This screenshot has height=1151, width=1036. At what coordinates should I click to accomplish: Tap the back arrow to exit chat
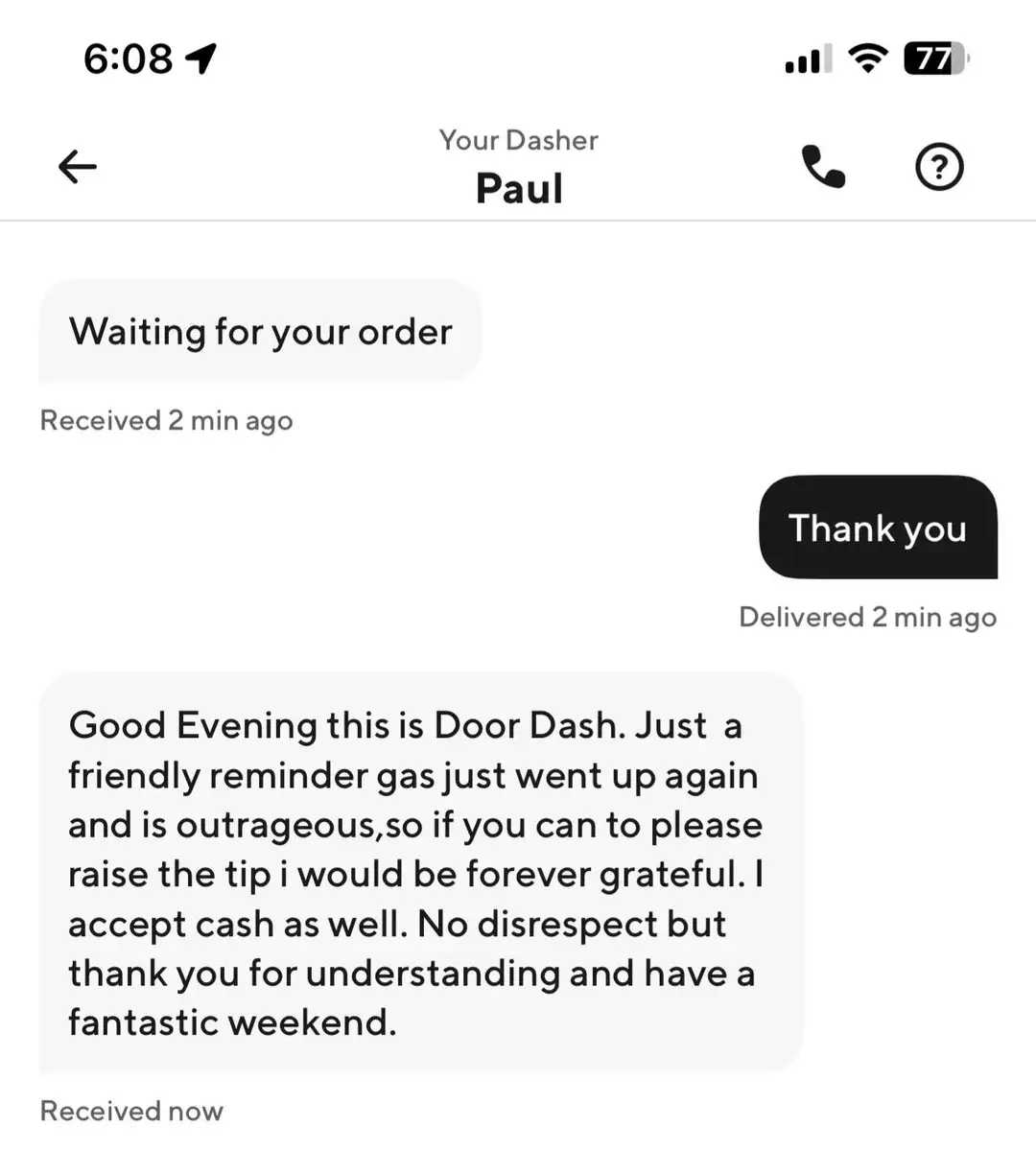77,166
